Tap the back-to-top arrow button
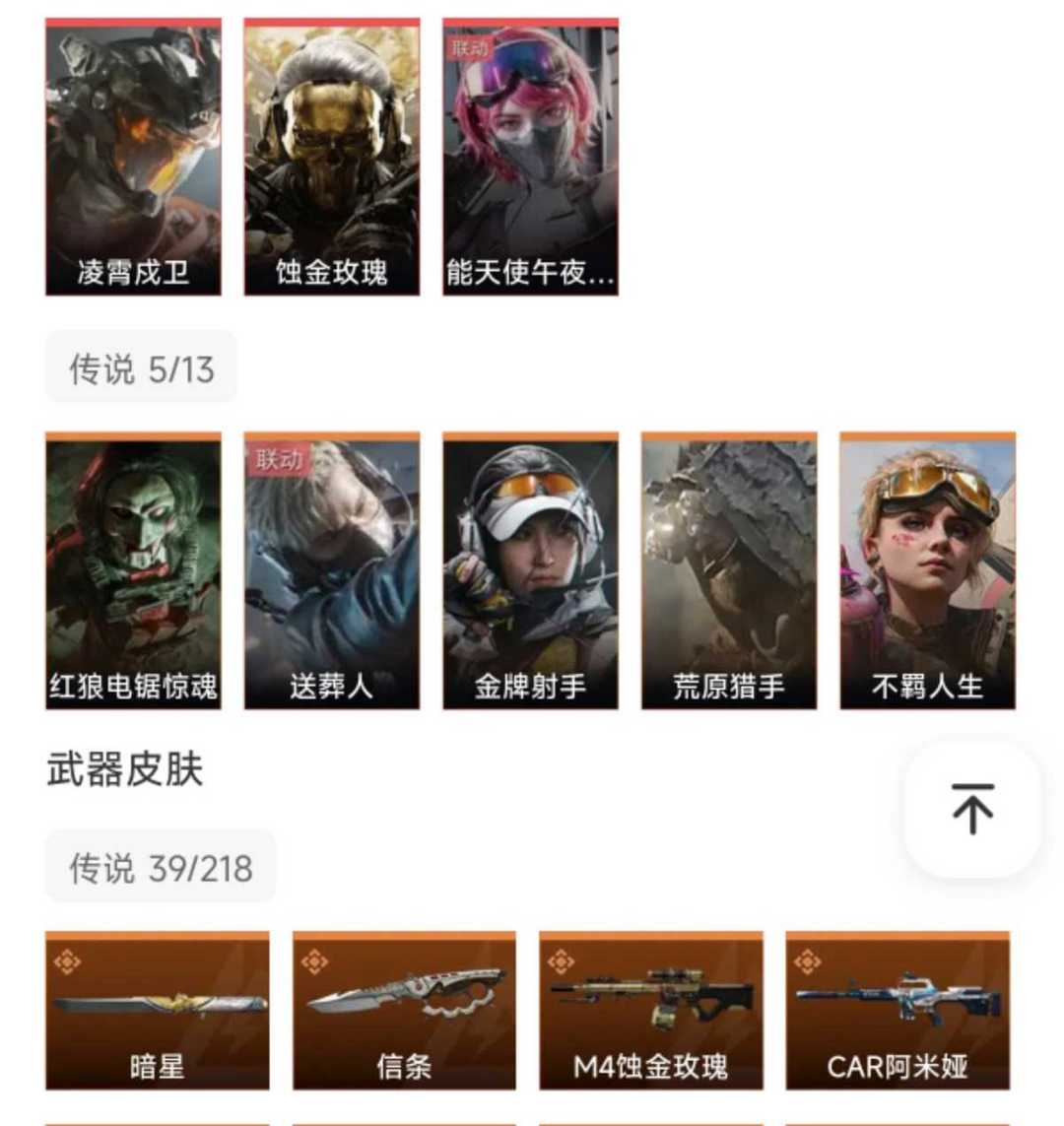Screen dimensions: 1064x1126 tap(972, 809)
